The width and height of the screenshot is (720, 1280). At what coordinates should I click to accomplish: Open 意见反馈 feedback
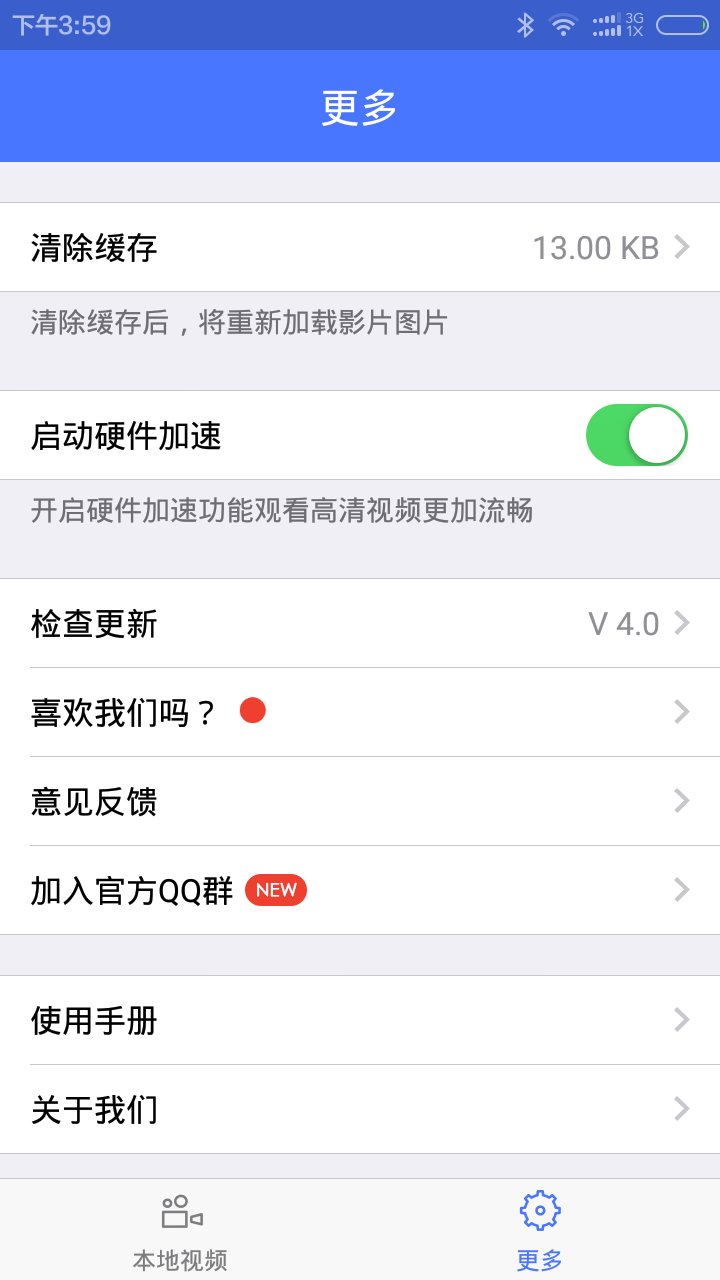tap(360, 801)
